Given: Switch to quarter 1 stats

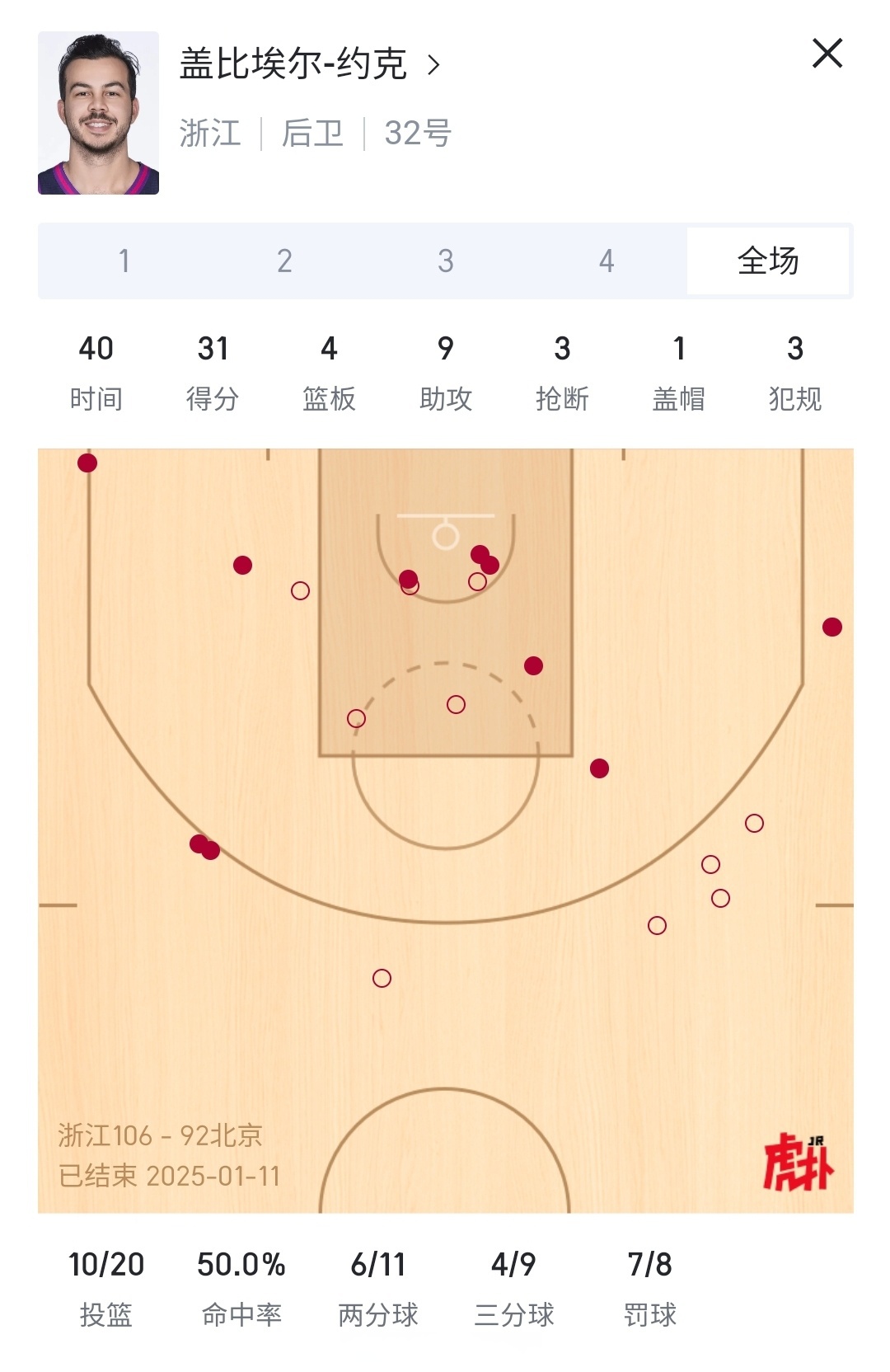Looking at the screenshot, I should tap(124, 261).
